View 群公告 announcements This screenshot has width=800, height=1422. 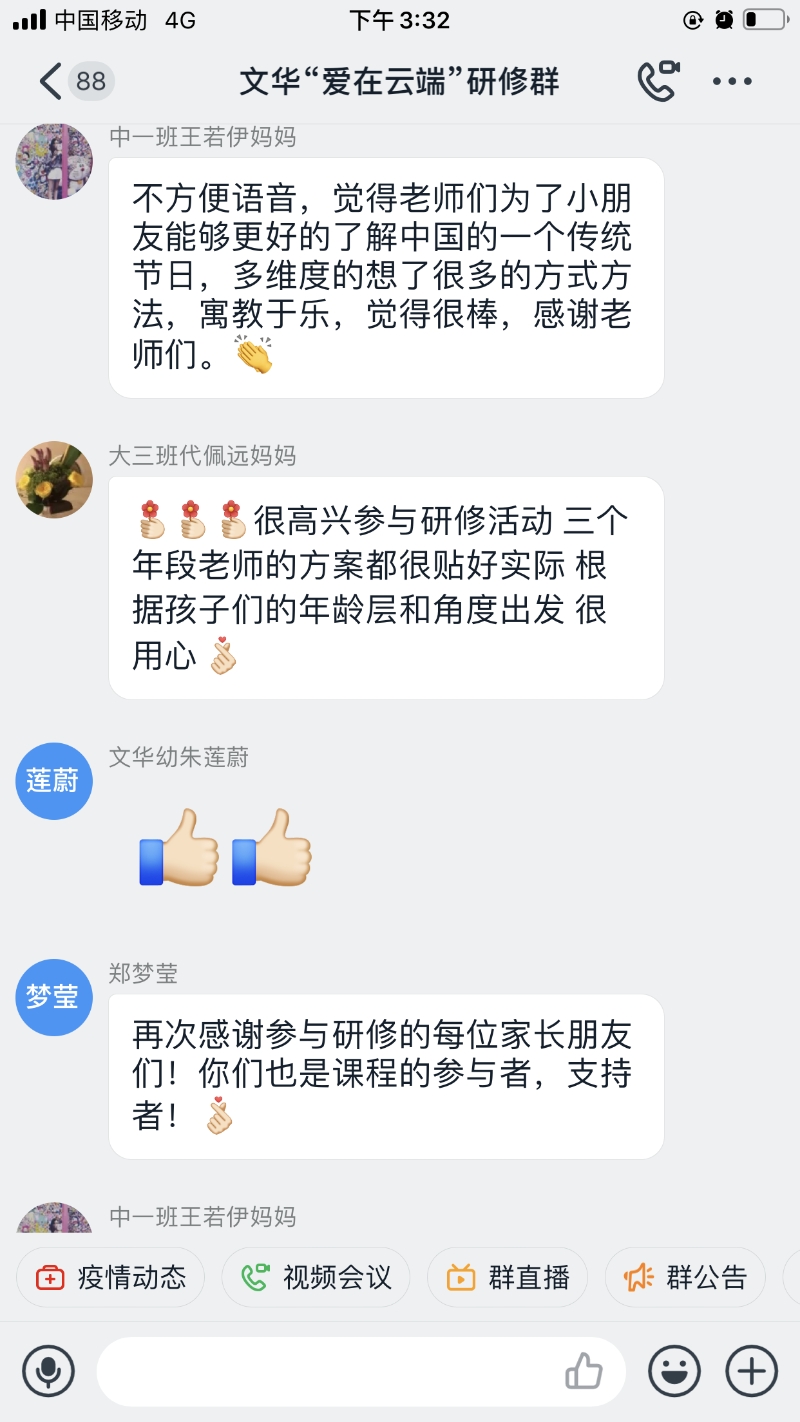[685, 1277]
